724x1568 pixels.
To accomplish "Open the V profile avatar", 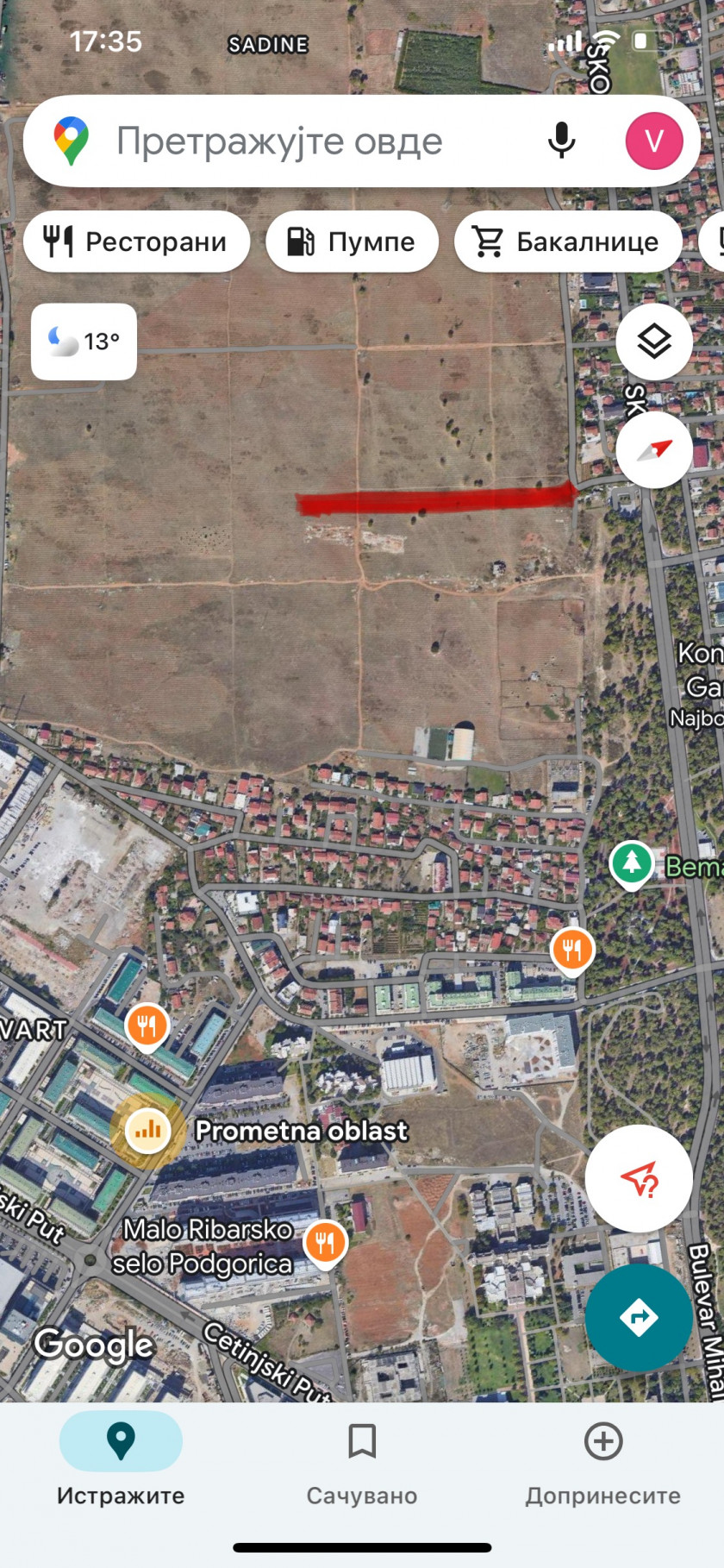I will tap(654, 141).
